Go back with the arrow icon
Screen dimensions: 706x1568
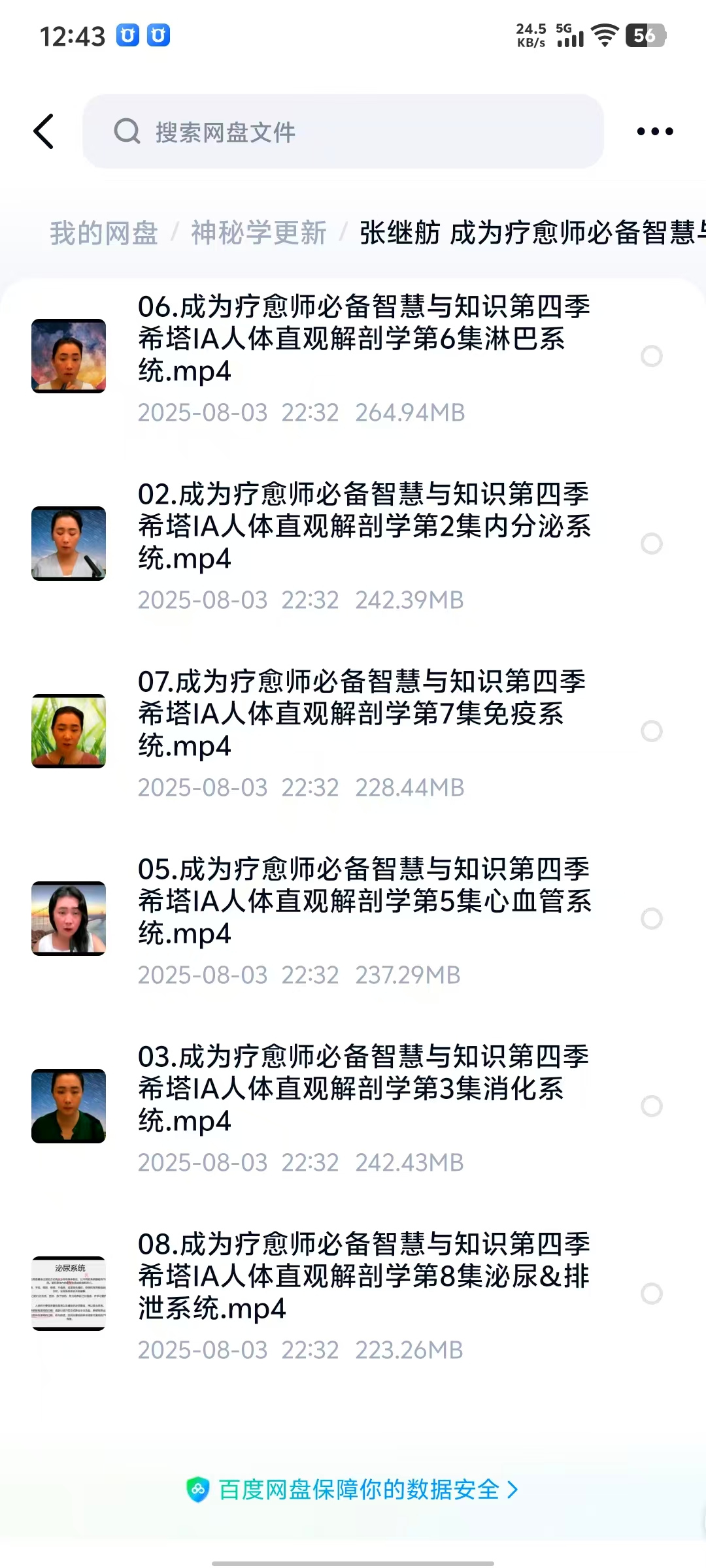[x=44, y=131]
